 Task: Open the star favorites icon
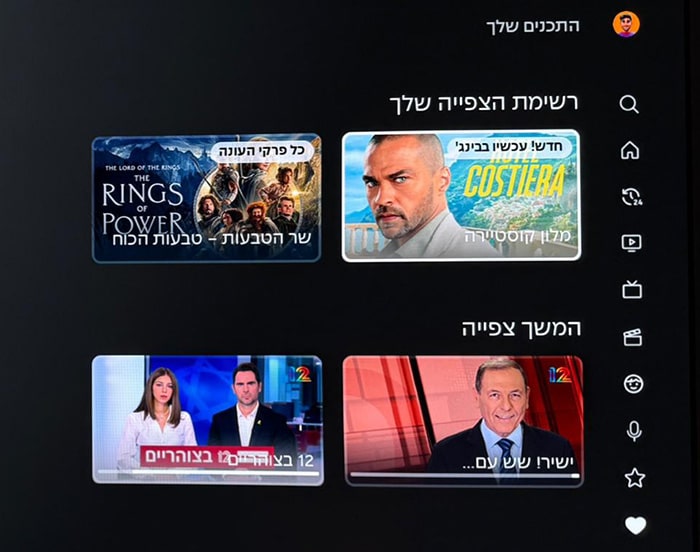pyautogui.click(x=634, y=478)
